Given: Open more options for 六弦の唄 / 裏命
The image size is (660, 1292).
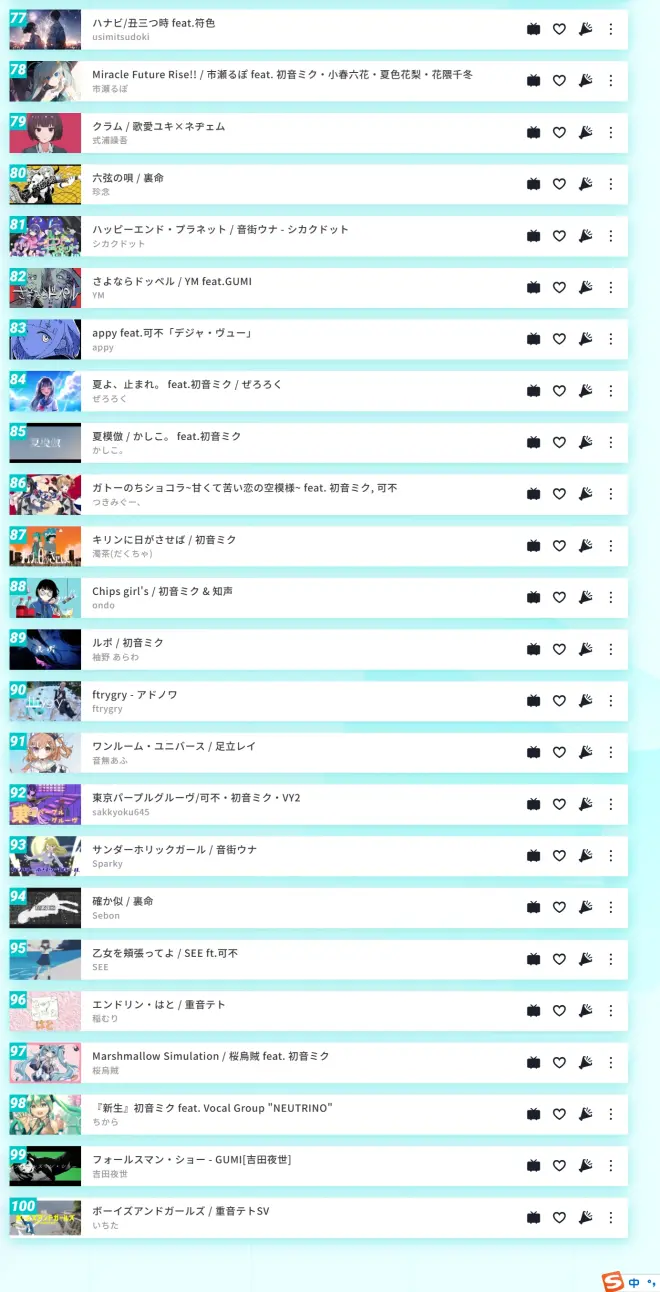Looking at the screenshot, I should (x=611, y=184).
